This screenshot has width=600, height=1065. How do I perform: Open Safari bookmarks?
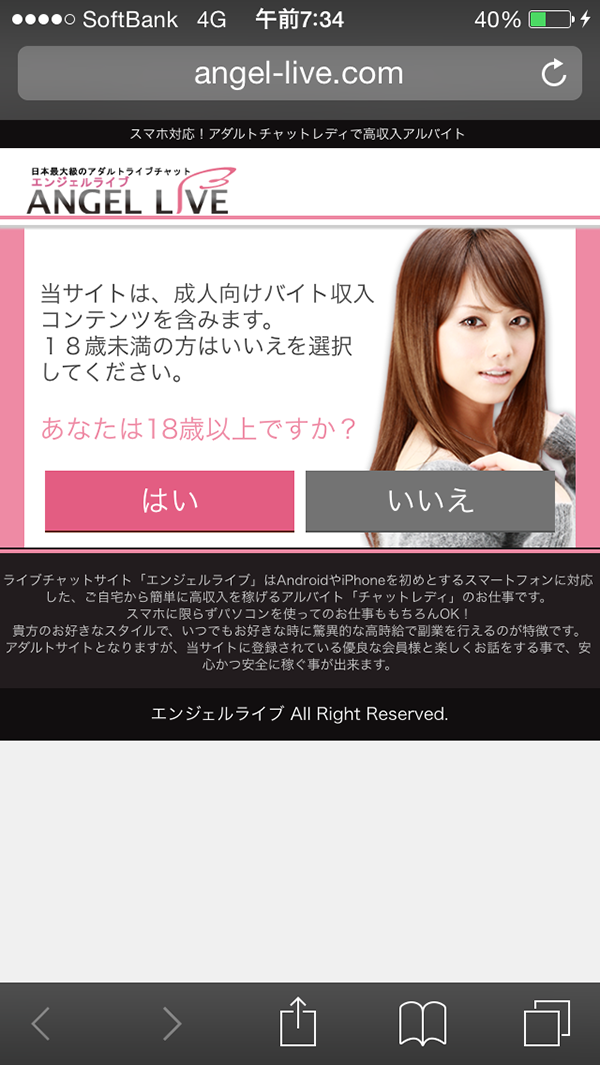coord(422,1023)
